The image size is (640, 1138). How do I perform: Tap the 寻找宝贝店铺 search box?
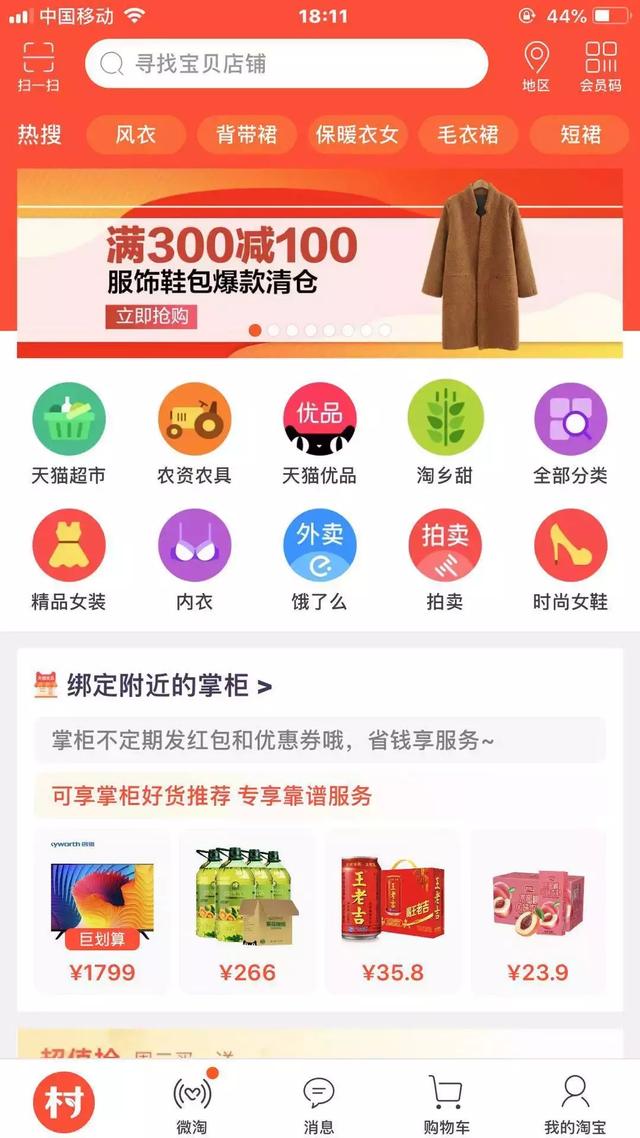coord(286,64)
